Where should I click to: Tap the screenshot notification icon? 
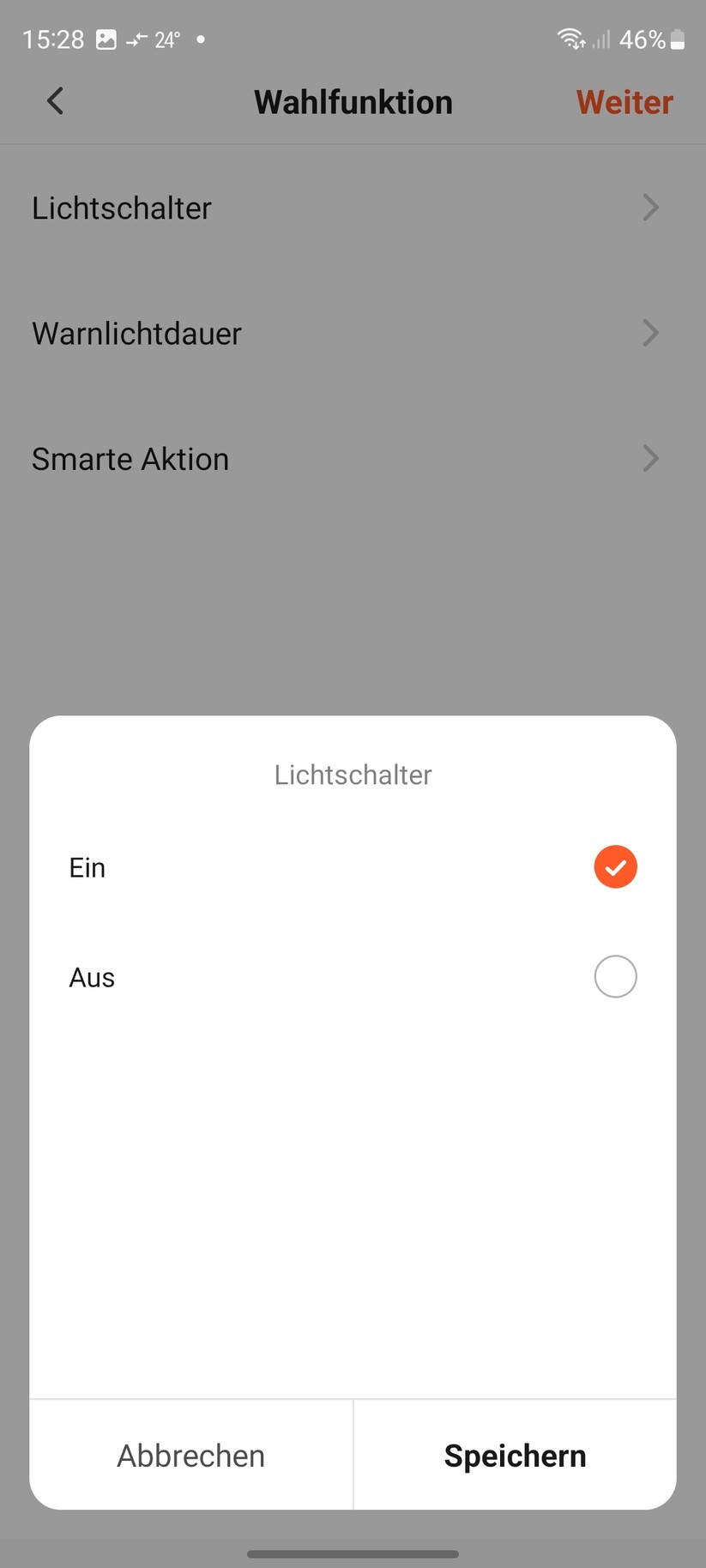[x=106, y=39]
